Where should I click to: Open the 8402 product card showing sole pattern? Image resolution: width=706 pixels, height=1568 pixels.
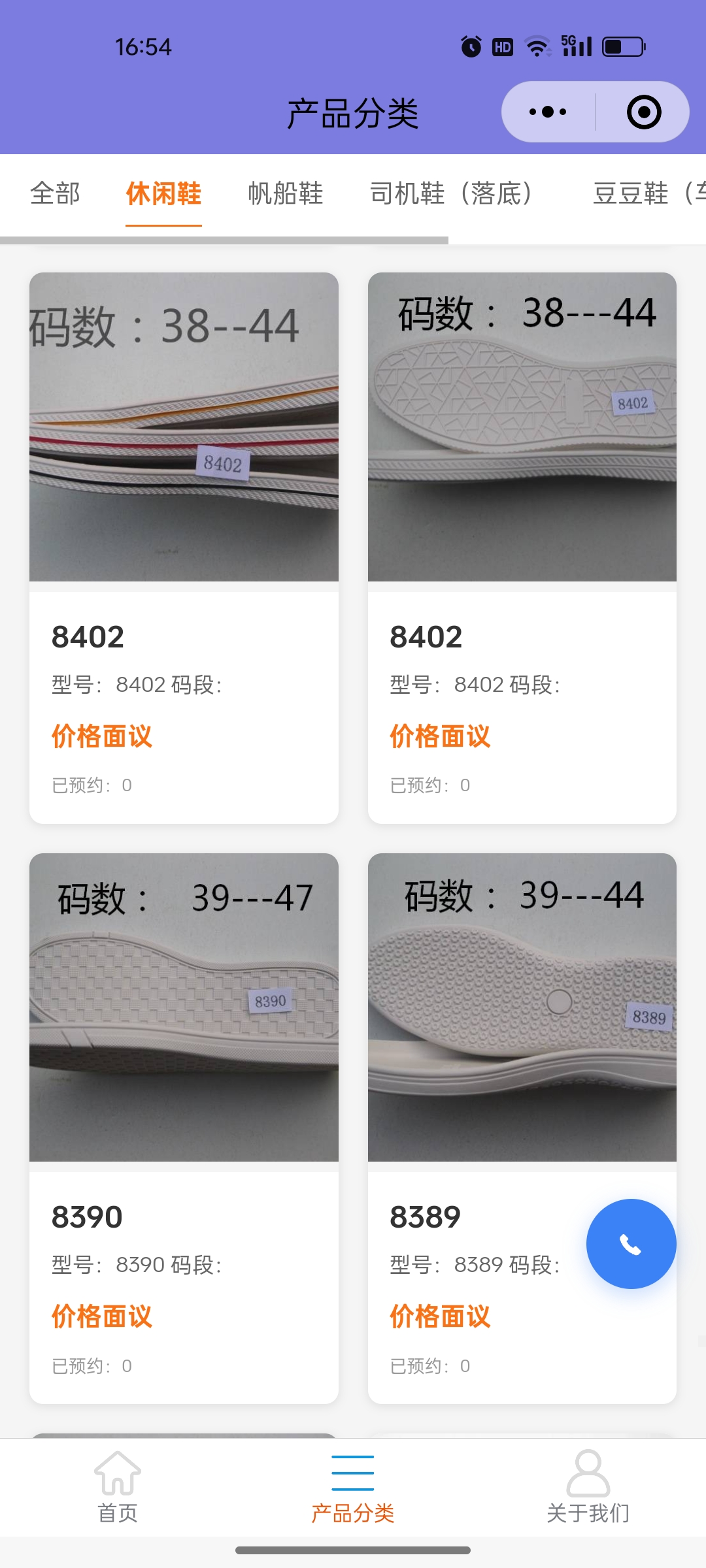click(522, 547)
